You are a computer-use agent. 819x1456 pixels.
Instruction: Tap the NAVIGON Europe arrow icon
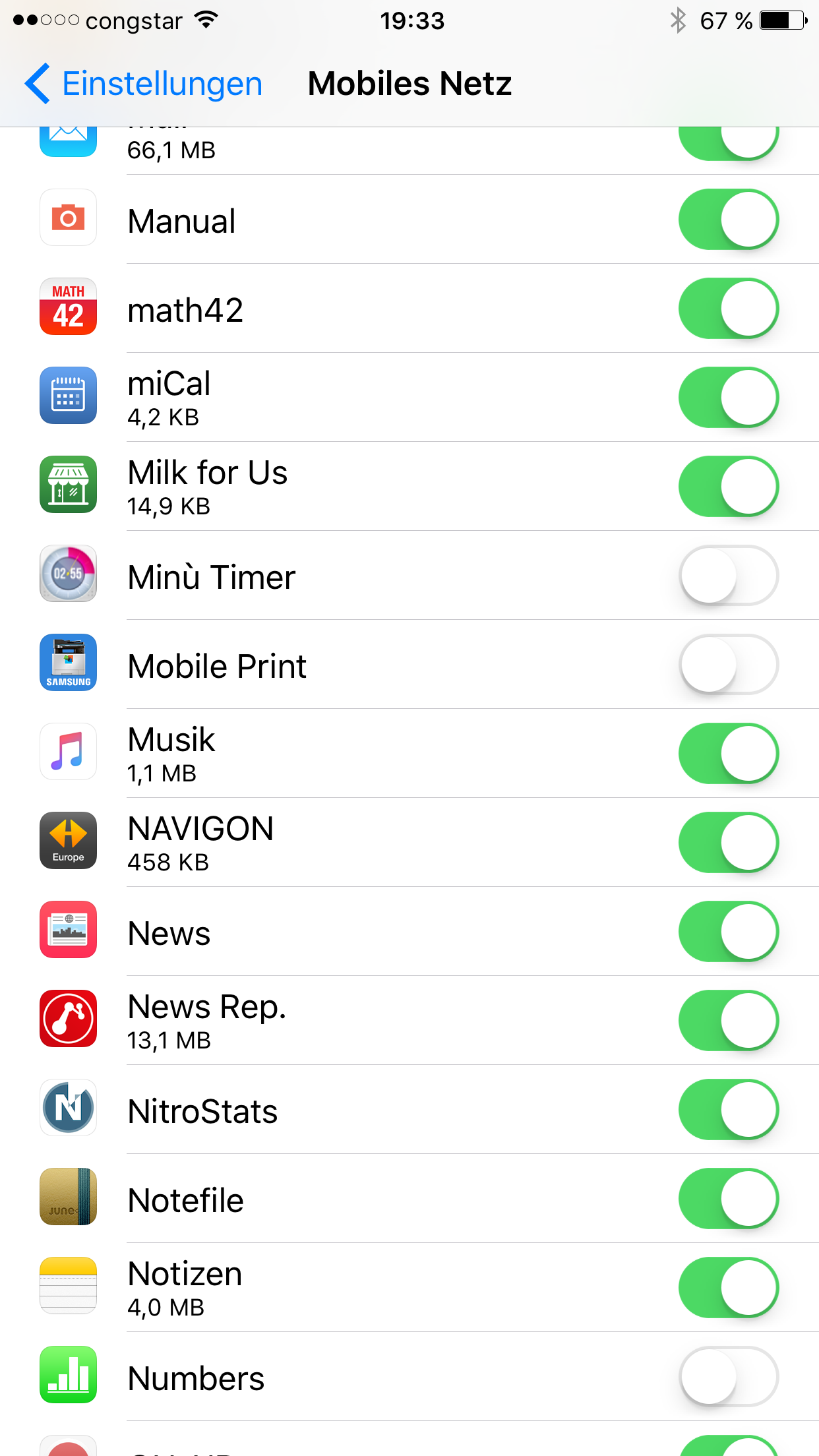coord(68,841)
